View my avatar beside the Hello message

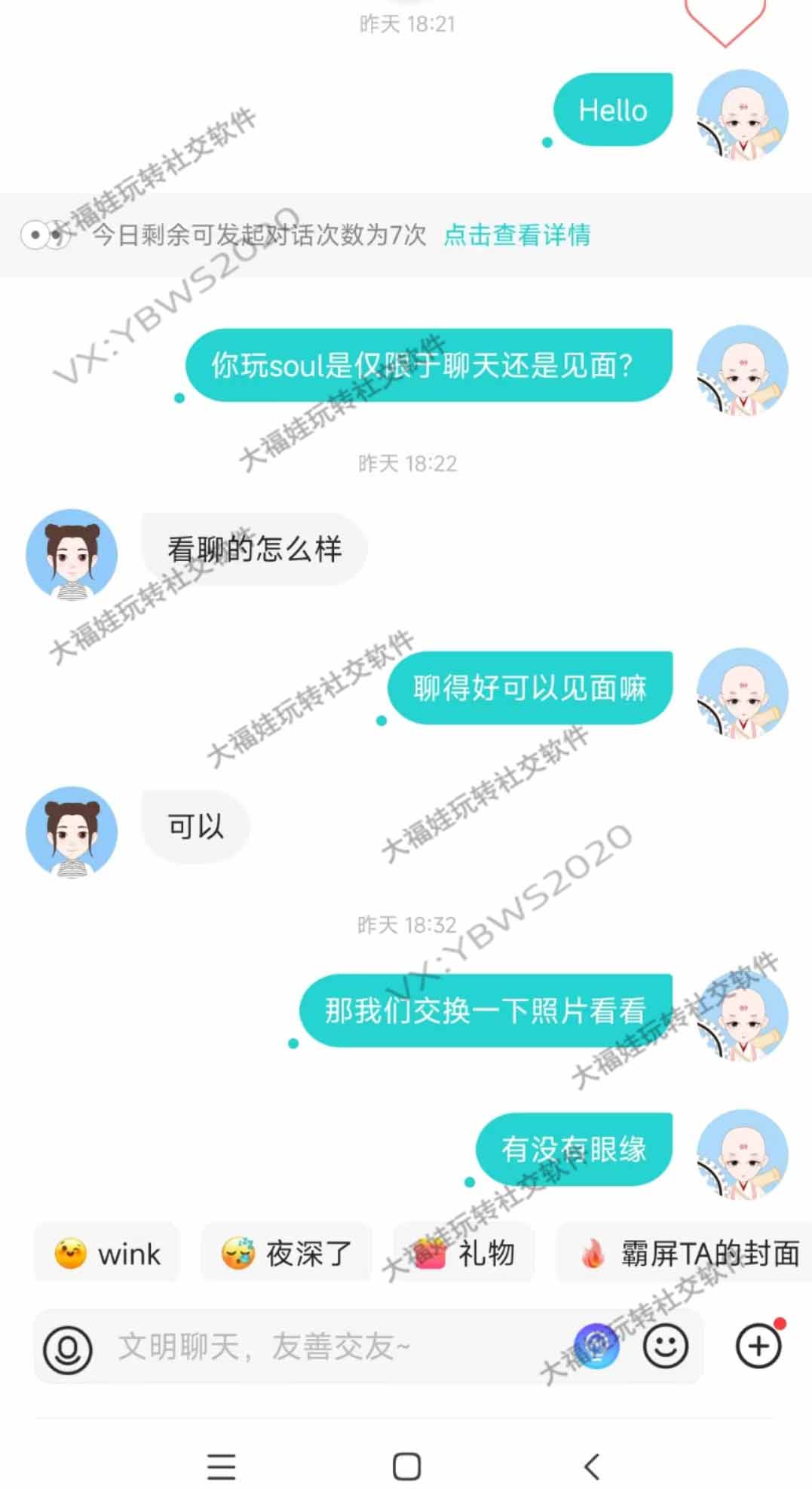click(x=742, y=115)
